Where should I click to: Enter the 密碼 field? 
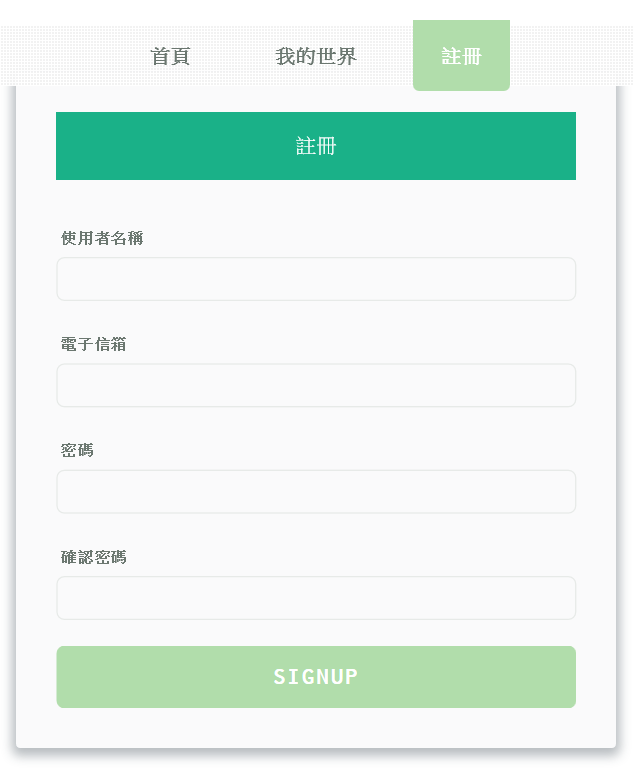click(x=316, y=492)
